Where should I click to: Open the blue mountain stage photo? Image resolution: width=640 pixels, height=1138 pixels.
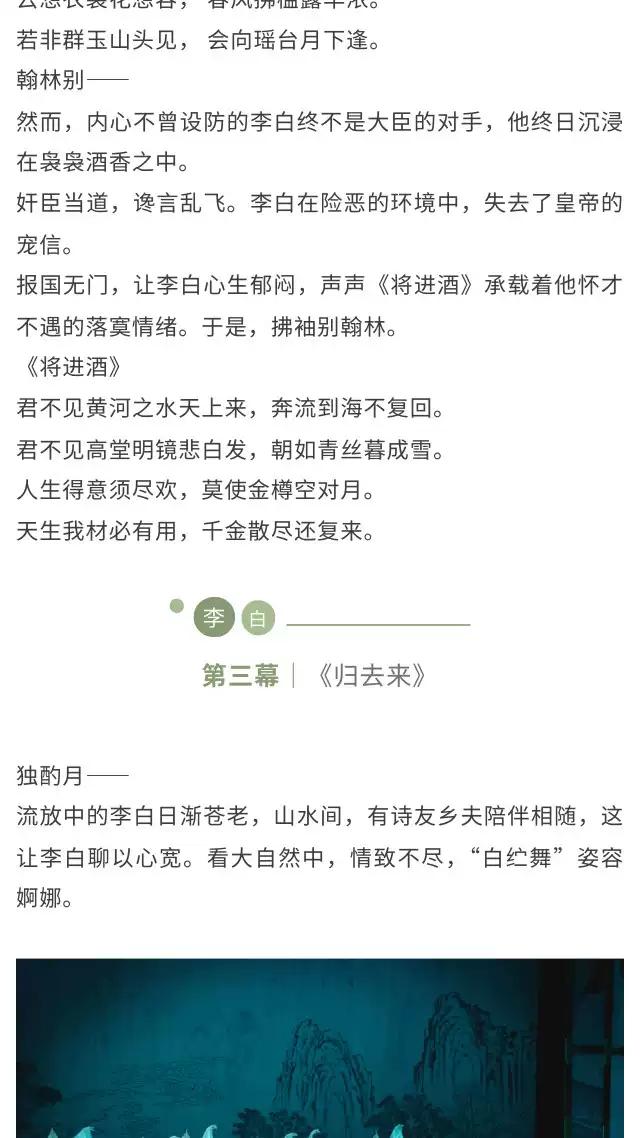[x=320, y=1050]
